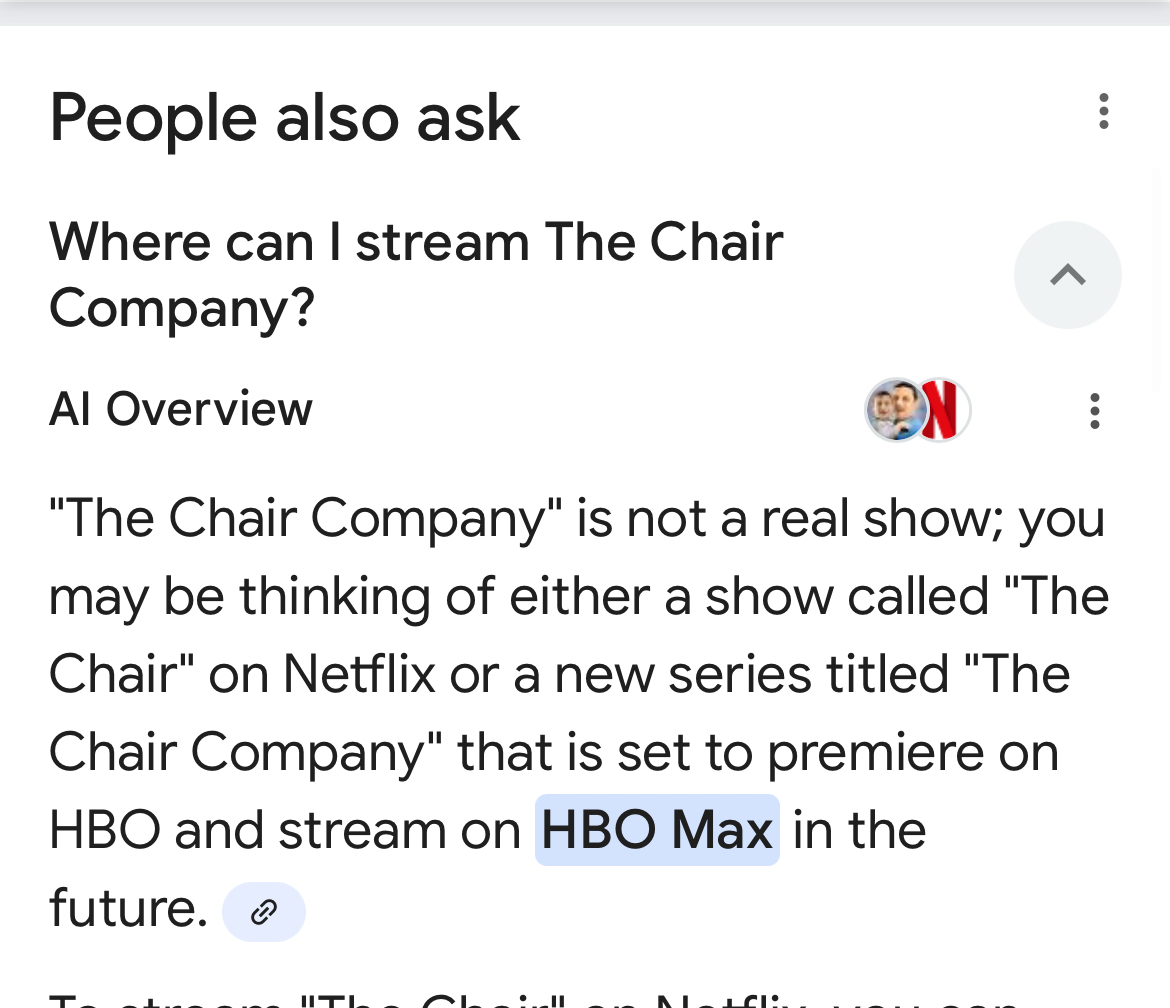
Task: View AI Overview source thumbnails
Action: [x=917, y=410]
